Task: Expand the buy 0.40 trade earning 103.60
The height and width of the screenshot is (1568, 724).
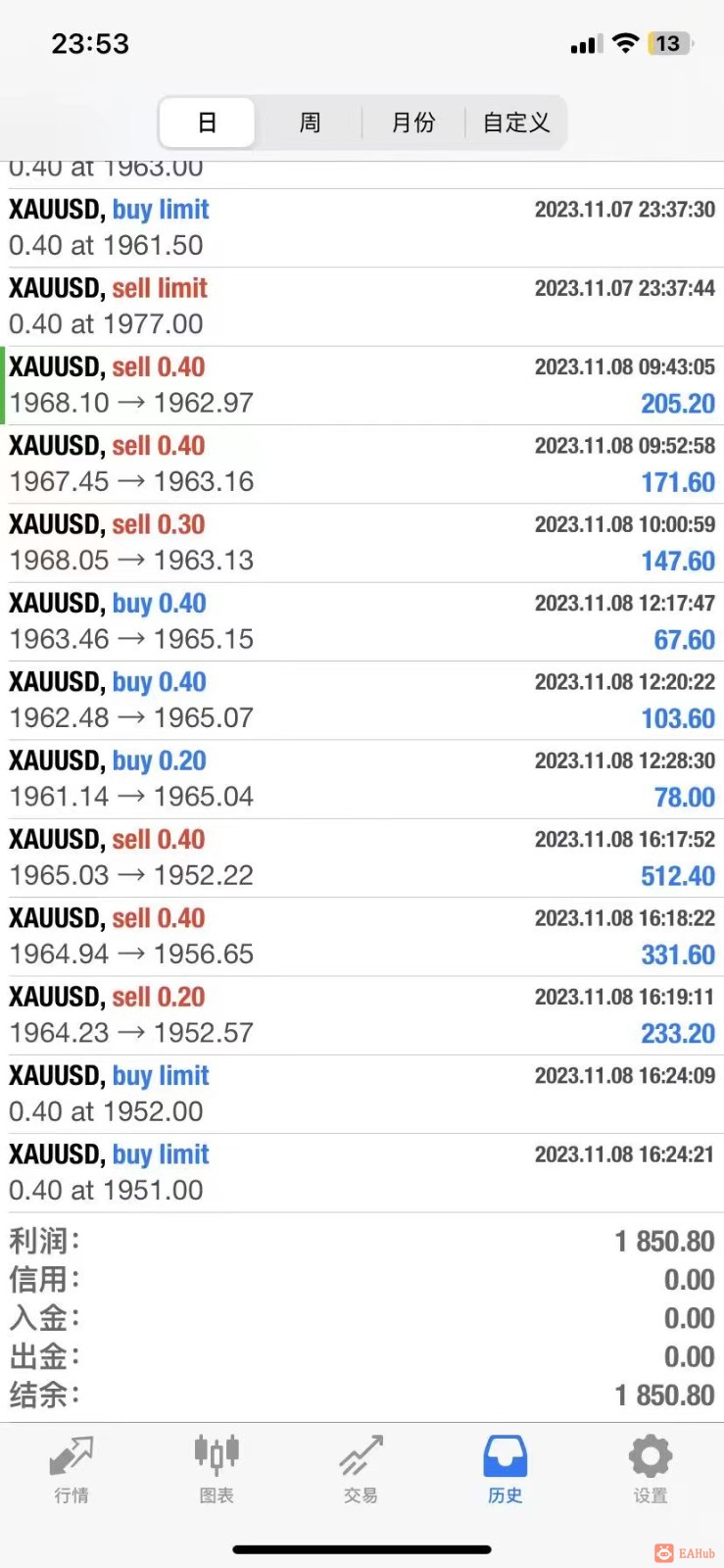Action: tap(362, 700)
